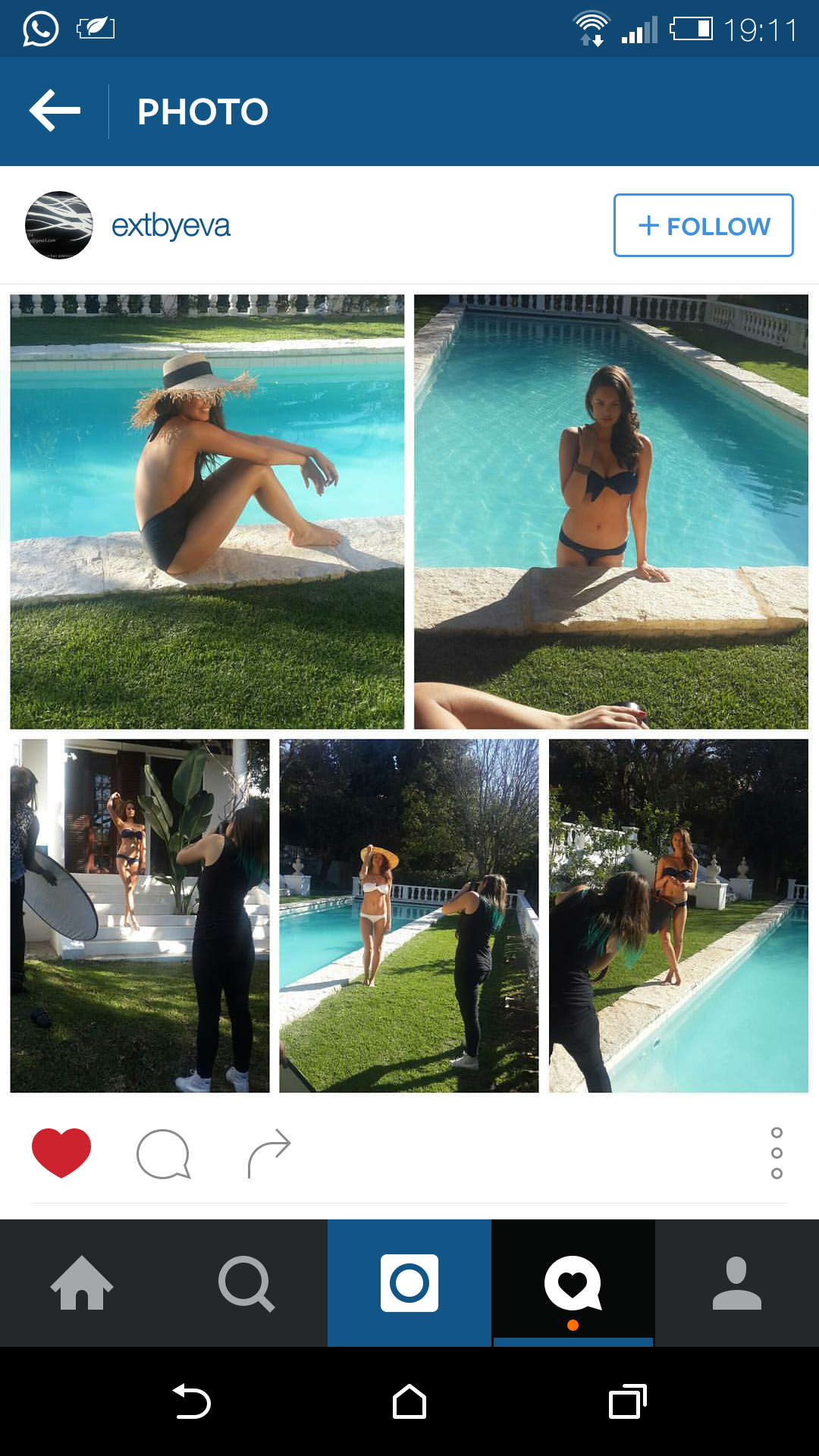Open the post's three-dot options menu
819x1456 pixels.
click(776, 1153)
